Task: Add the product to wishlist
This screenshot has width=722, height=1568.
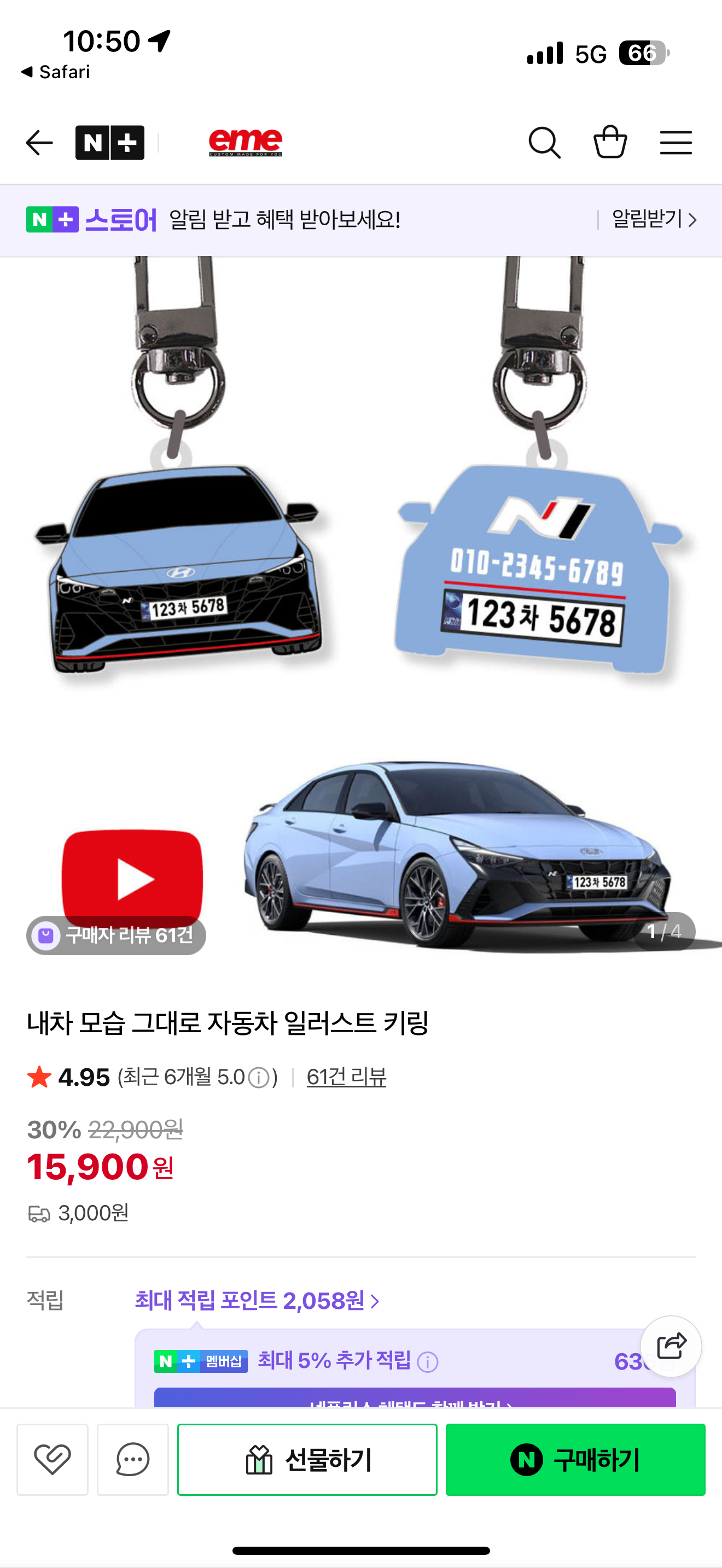Action: [x=53, y=1459]
